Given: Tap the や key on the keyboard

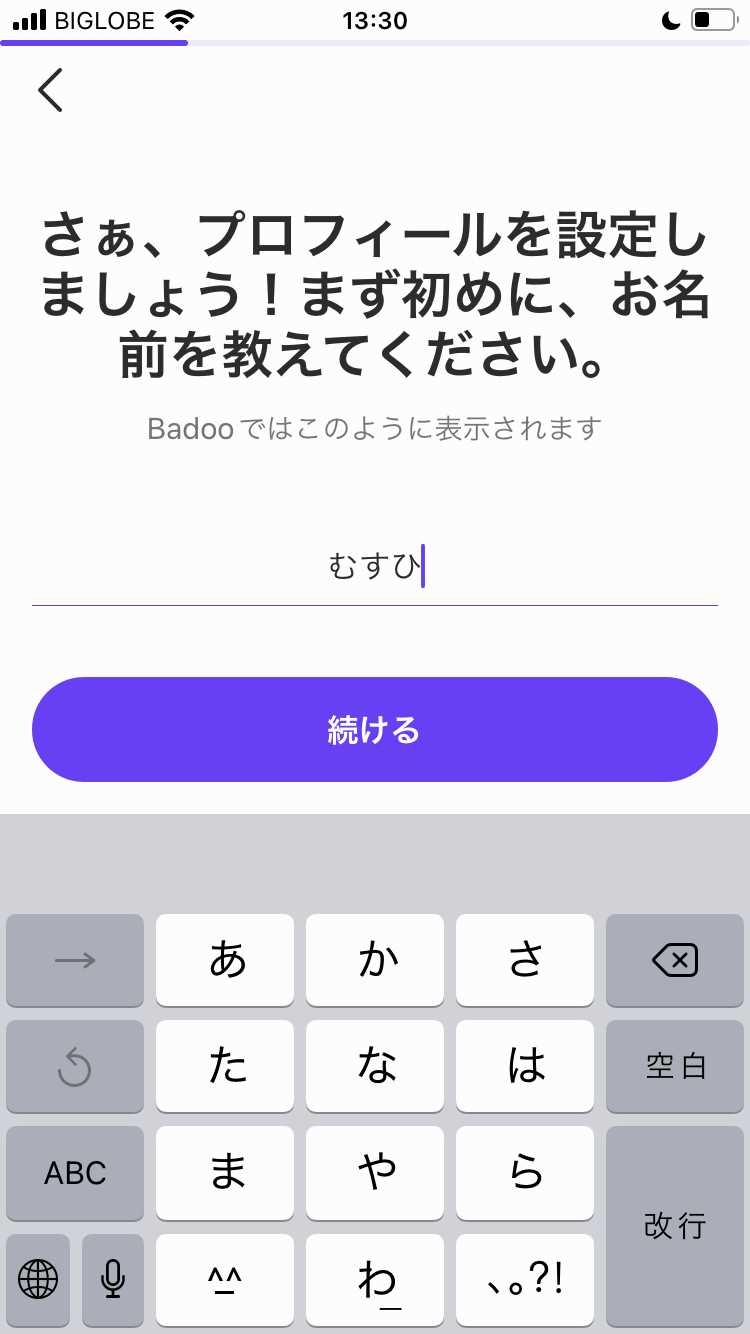Looking at the screenshot, I should (x=375, y=1173).
